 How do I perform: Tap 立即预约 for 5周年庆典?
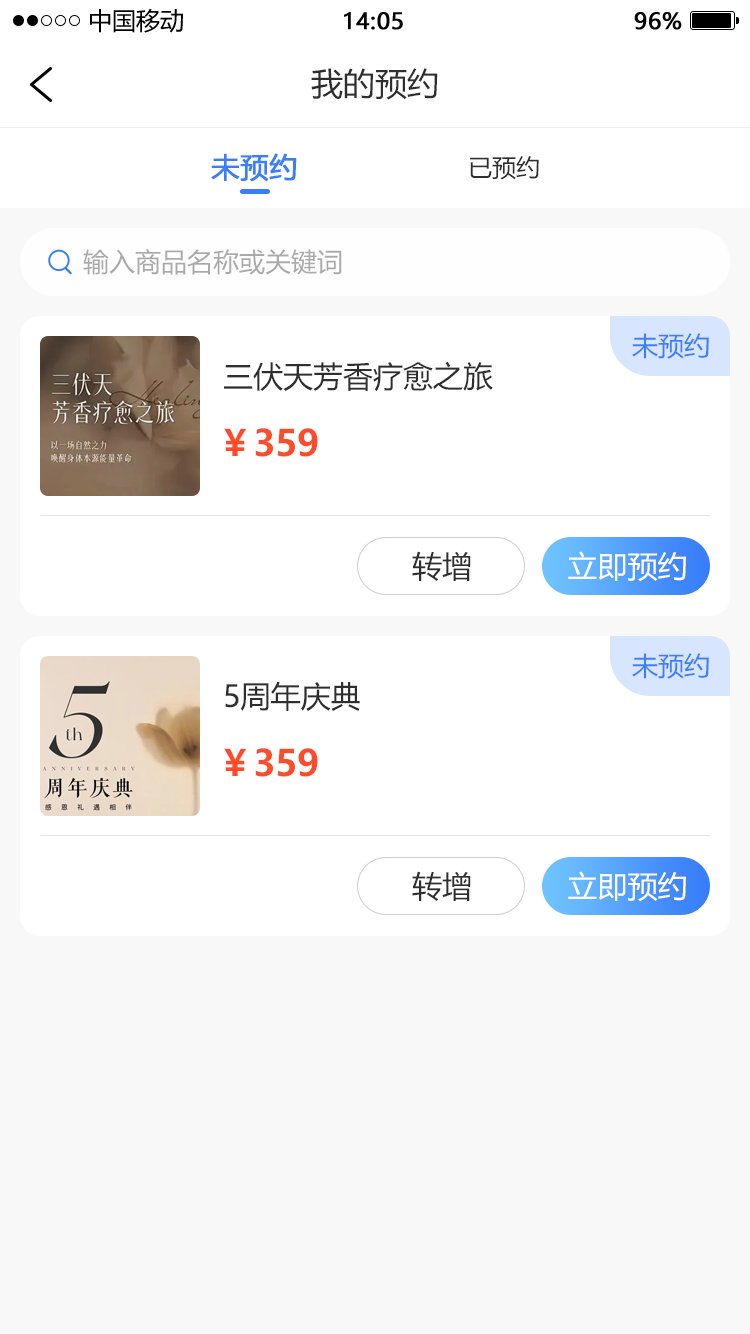click(x=626, y=886)
